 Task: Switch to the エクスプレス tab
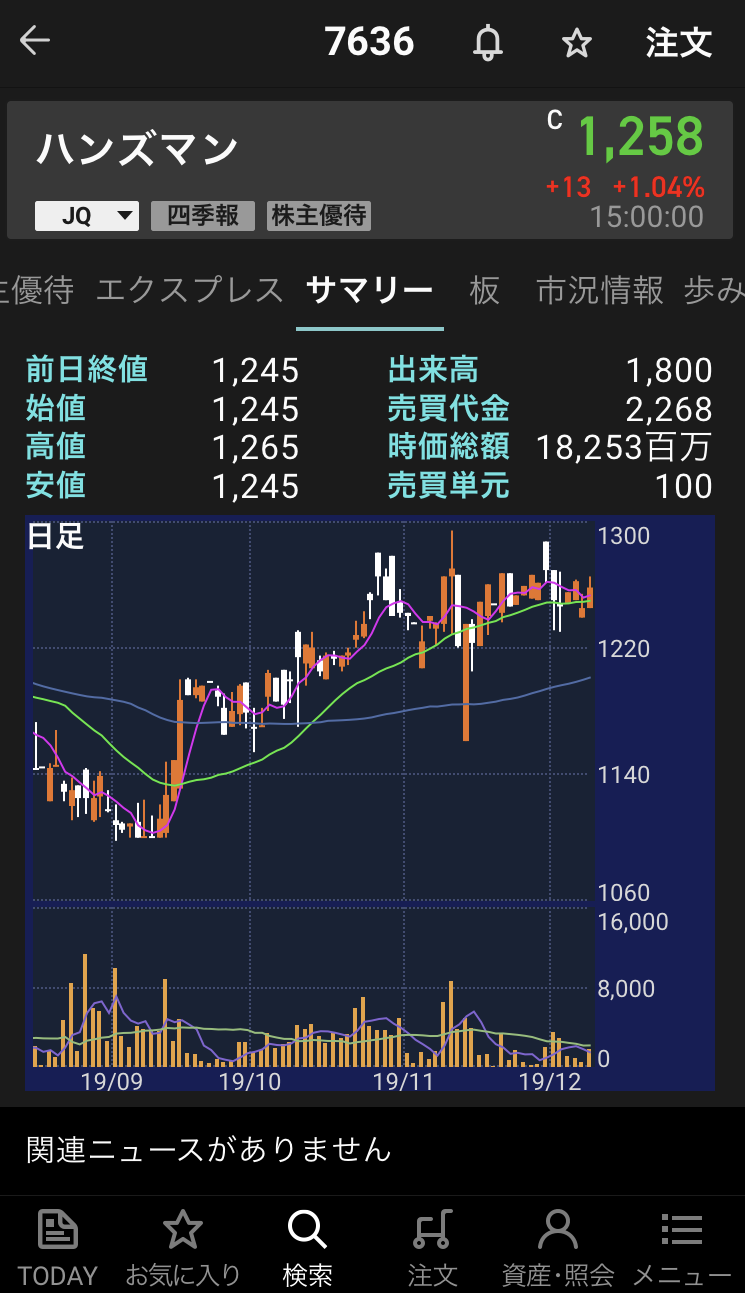190,290
